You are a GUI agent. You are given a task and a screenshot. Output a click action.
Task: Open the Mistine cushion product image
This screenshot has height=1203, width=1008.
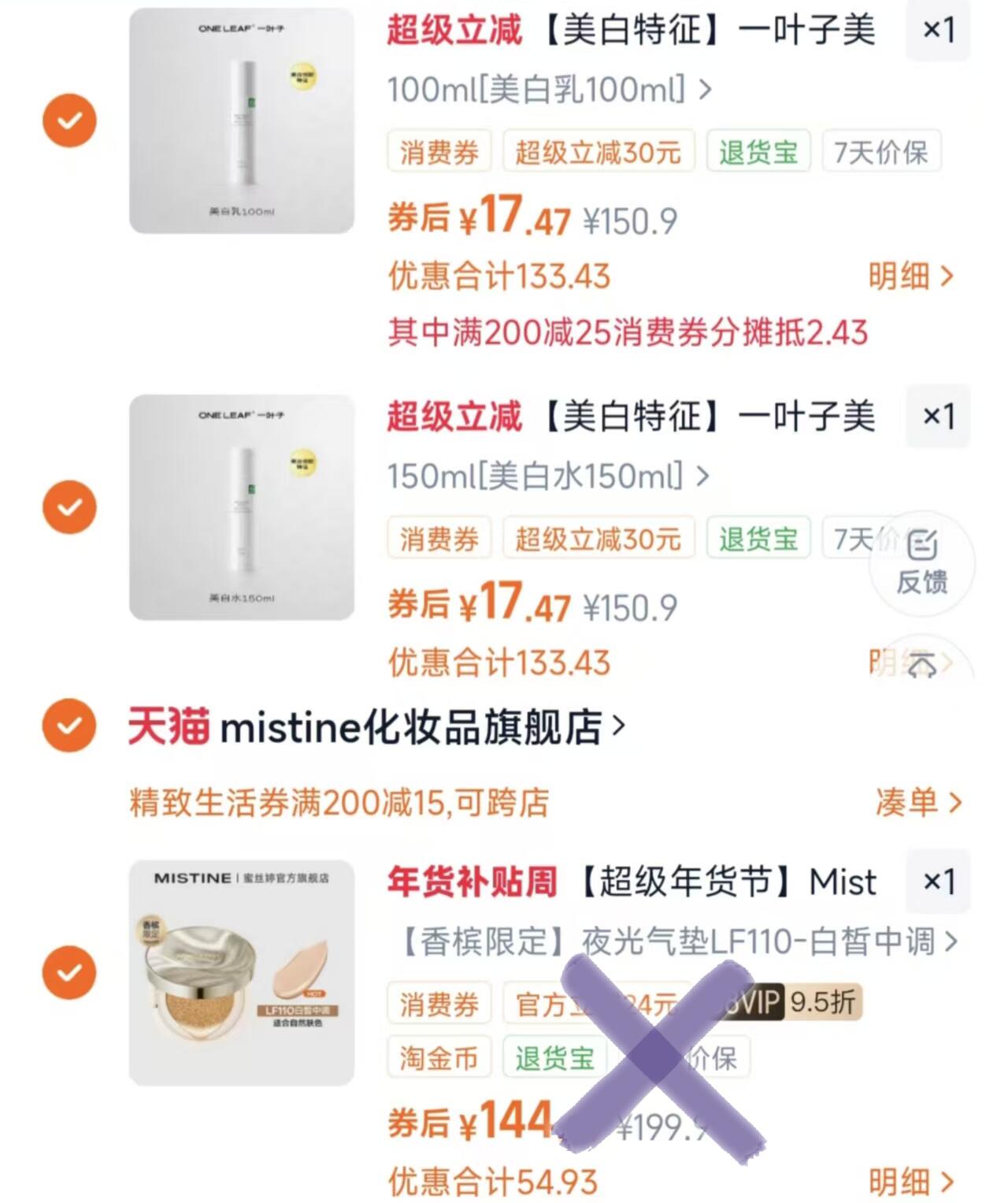(242, 971)
